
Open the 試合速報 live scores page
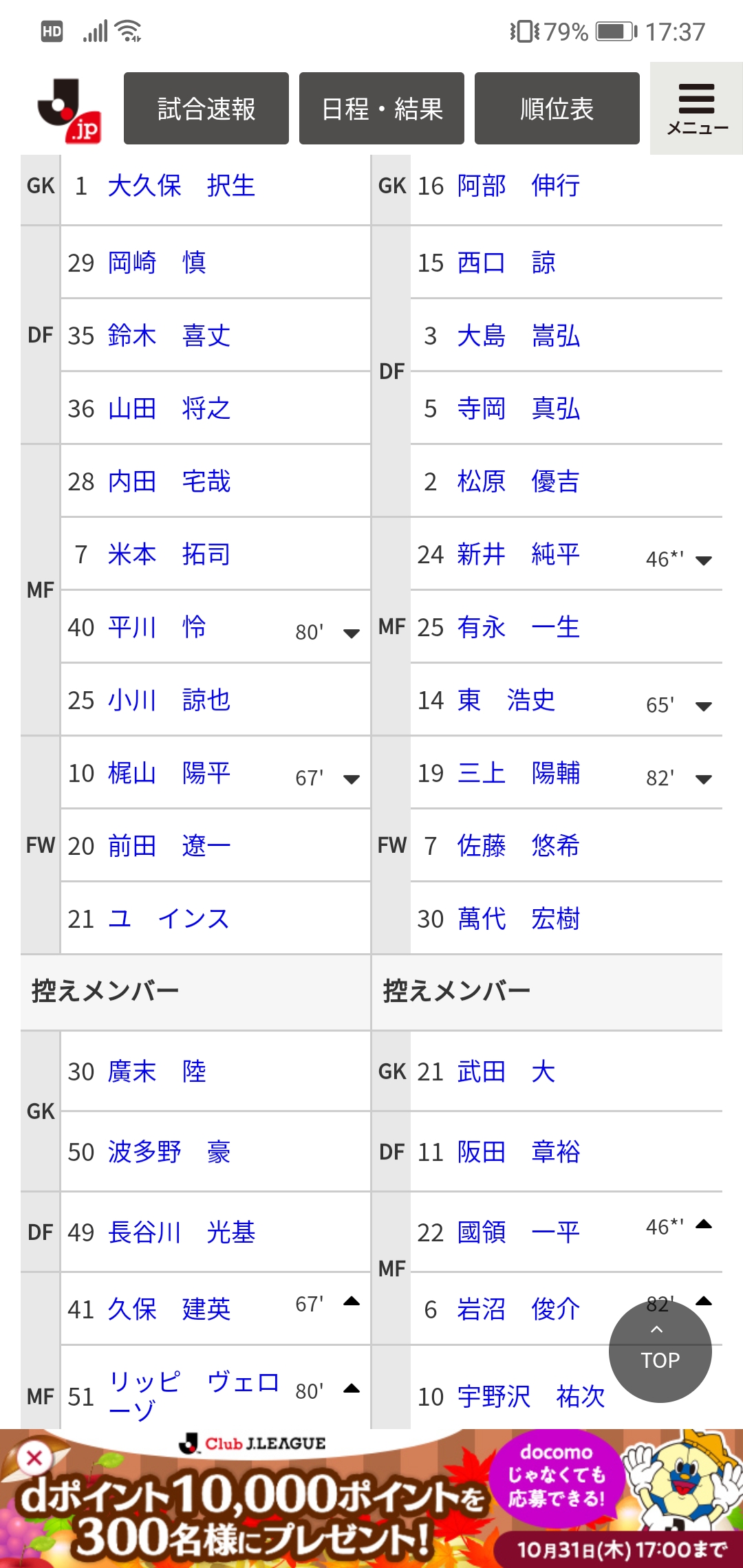point(206,109)
